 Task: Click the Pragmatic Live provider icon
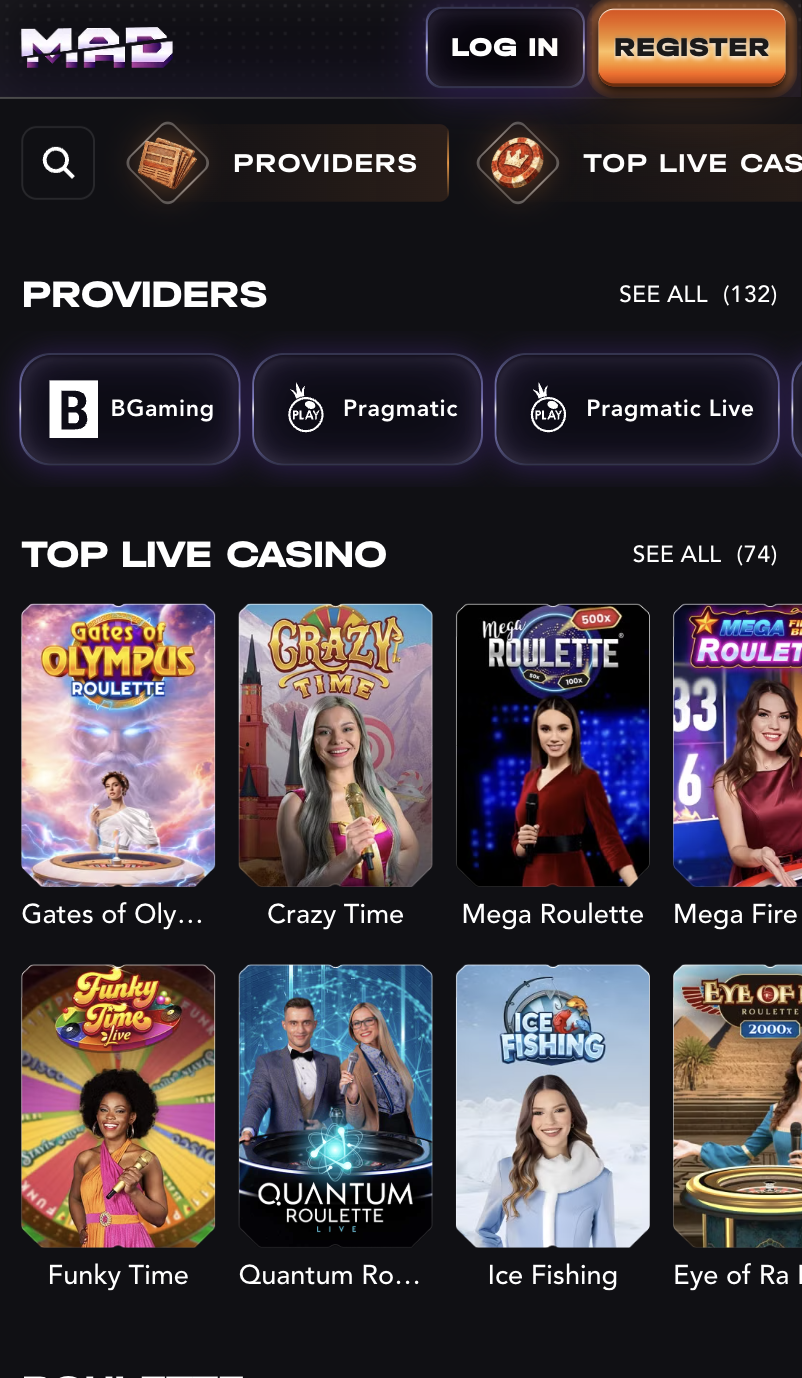click(x=547, y=408)
